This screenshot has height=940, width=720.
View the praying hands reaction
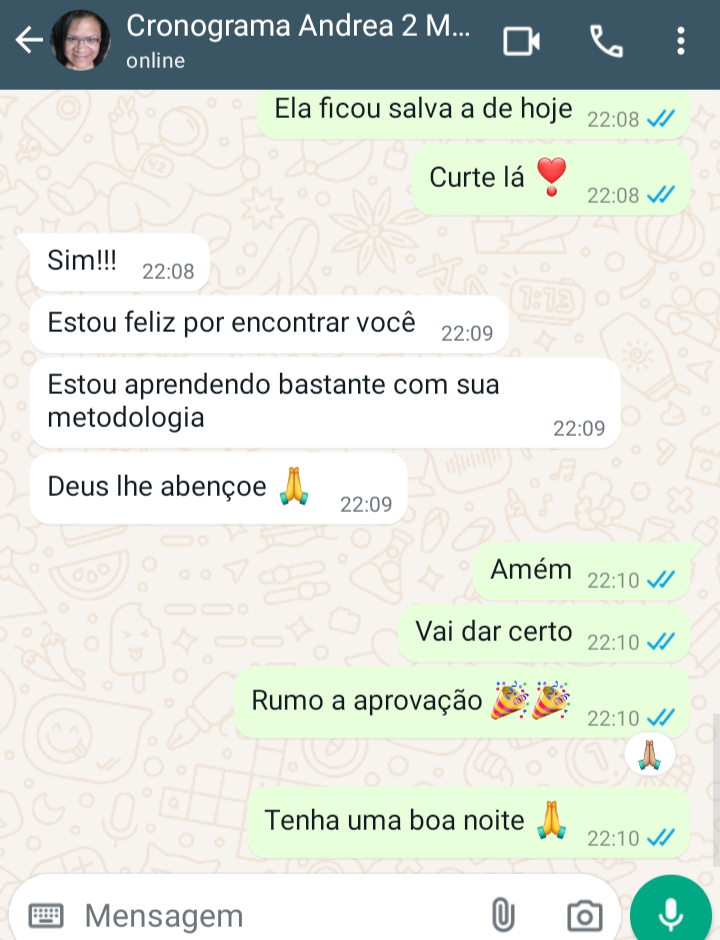649,755
